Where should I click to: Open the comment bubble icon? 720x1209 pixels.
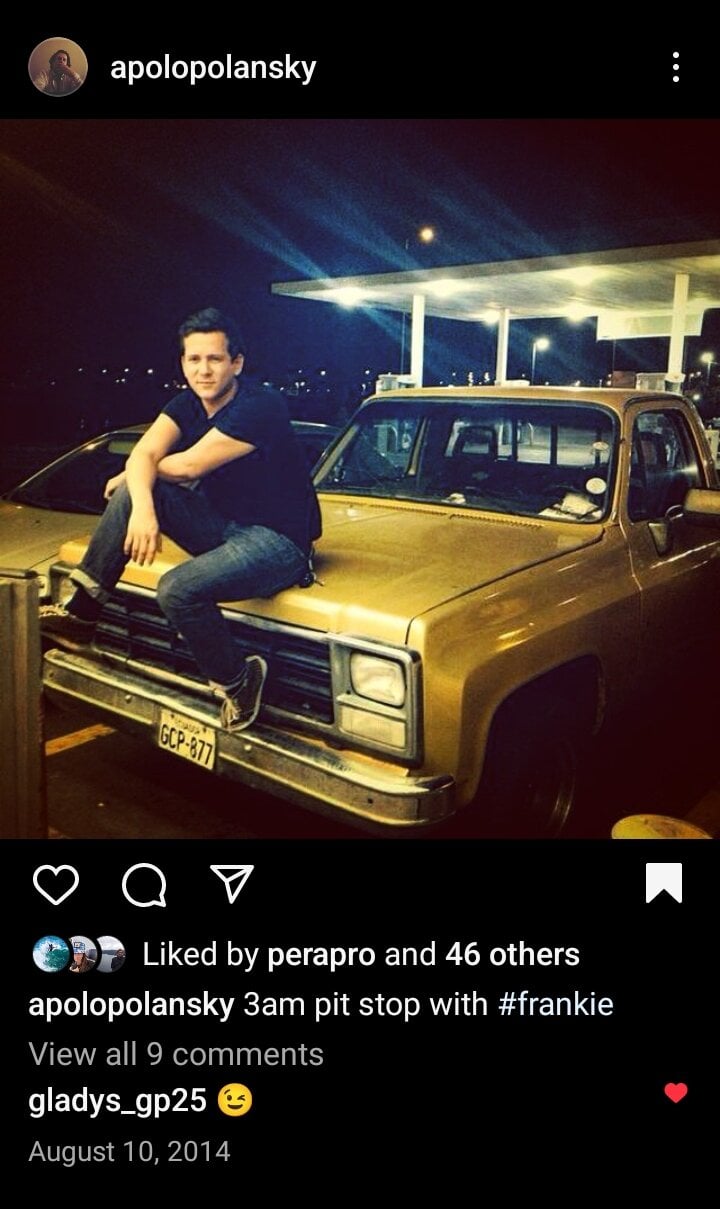(x=144, y=885)
